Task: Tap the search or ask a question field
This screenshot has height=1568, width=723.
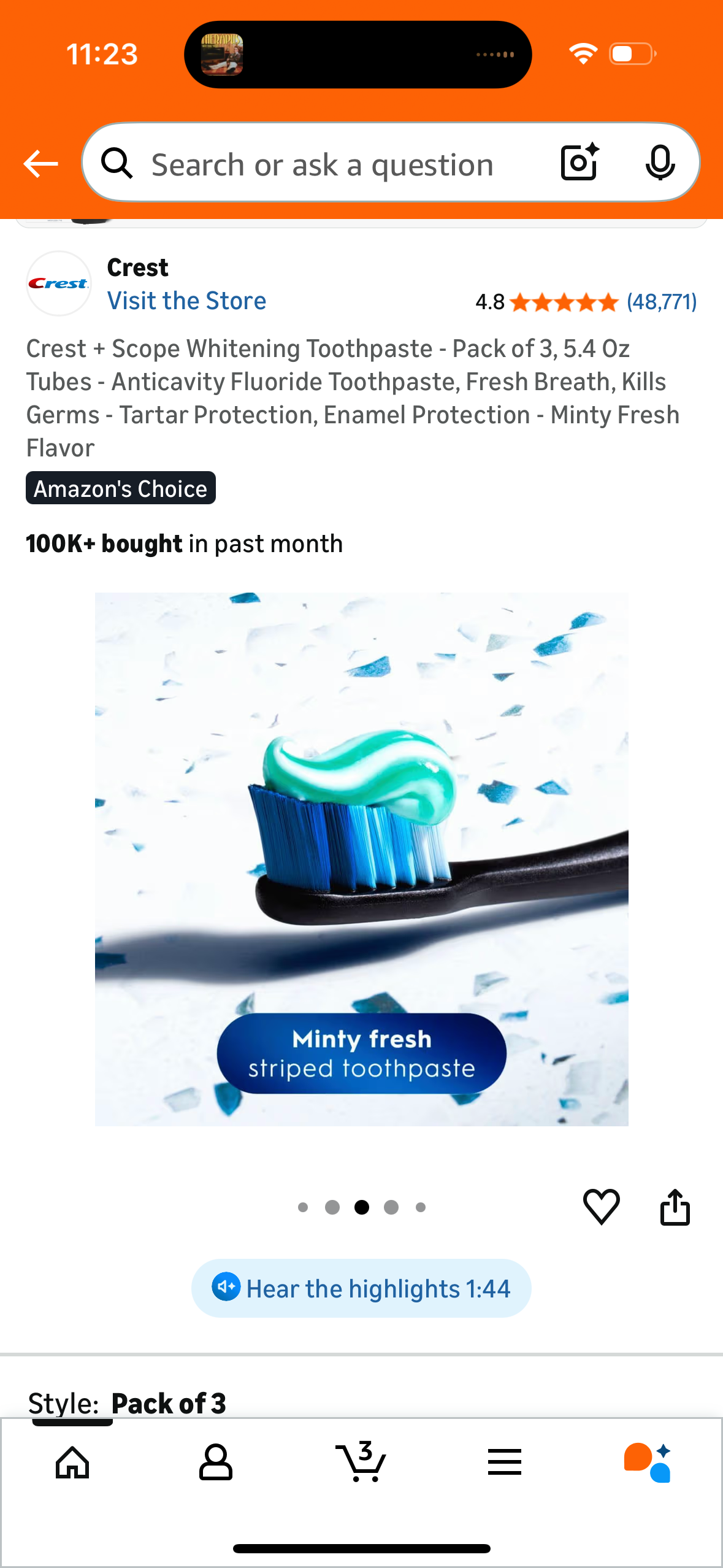Action: tap(322, 164)
